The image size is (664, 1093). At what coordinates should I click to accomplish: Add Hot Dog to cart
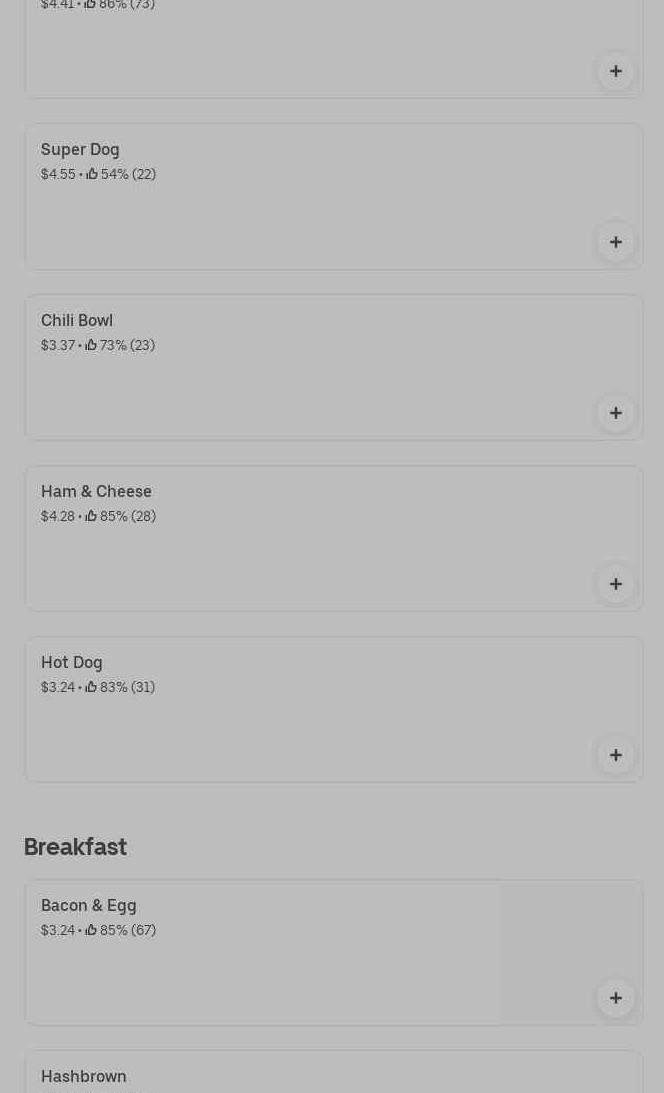[x=616, y=755]
